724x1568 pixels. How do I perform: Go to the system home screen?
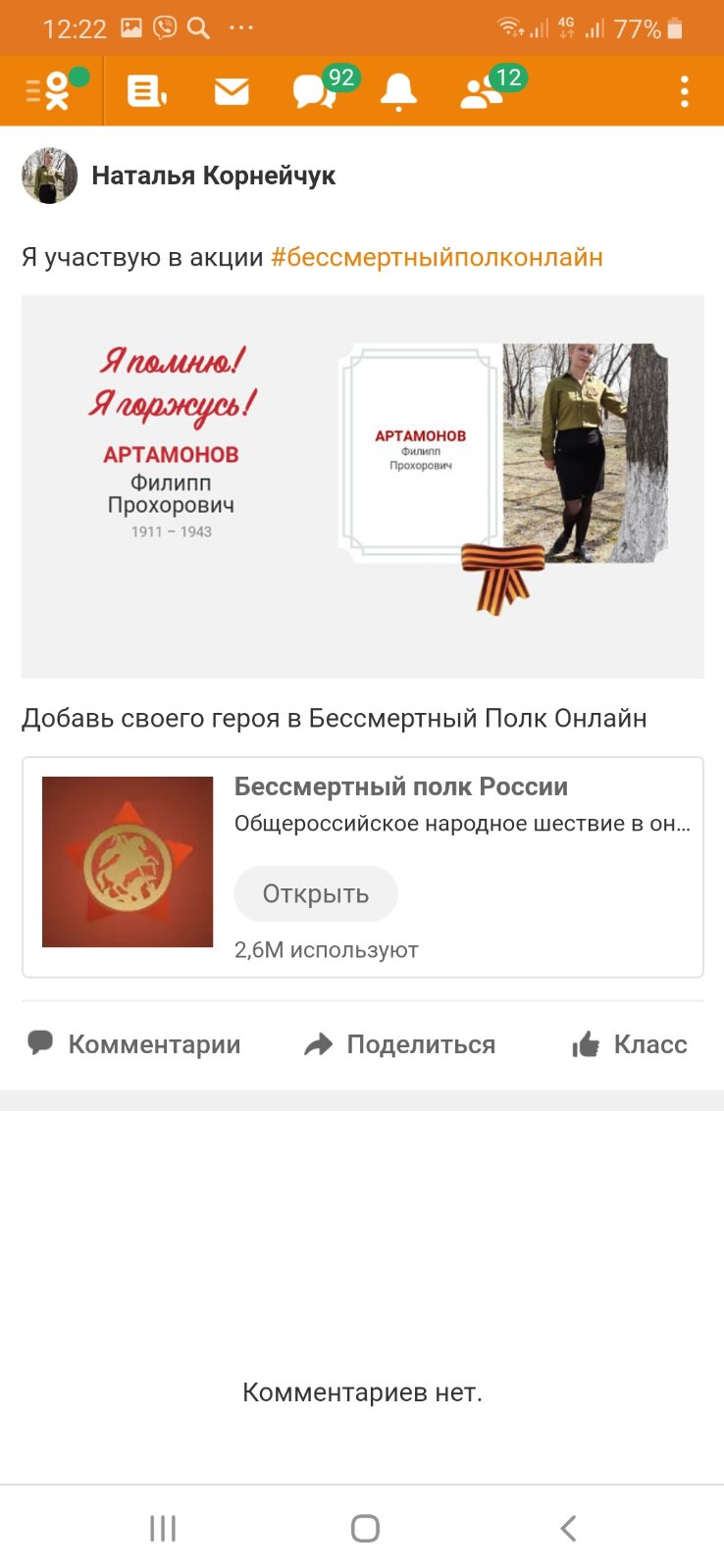click(365, 1528)
